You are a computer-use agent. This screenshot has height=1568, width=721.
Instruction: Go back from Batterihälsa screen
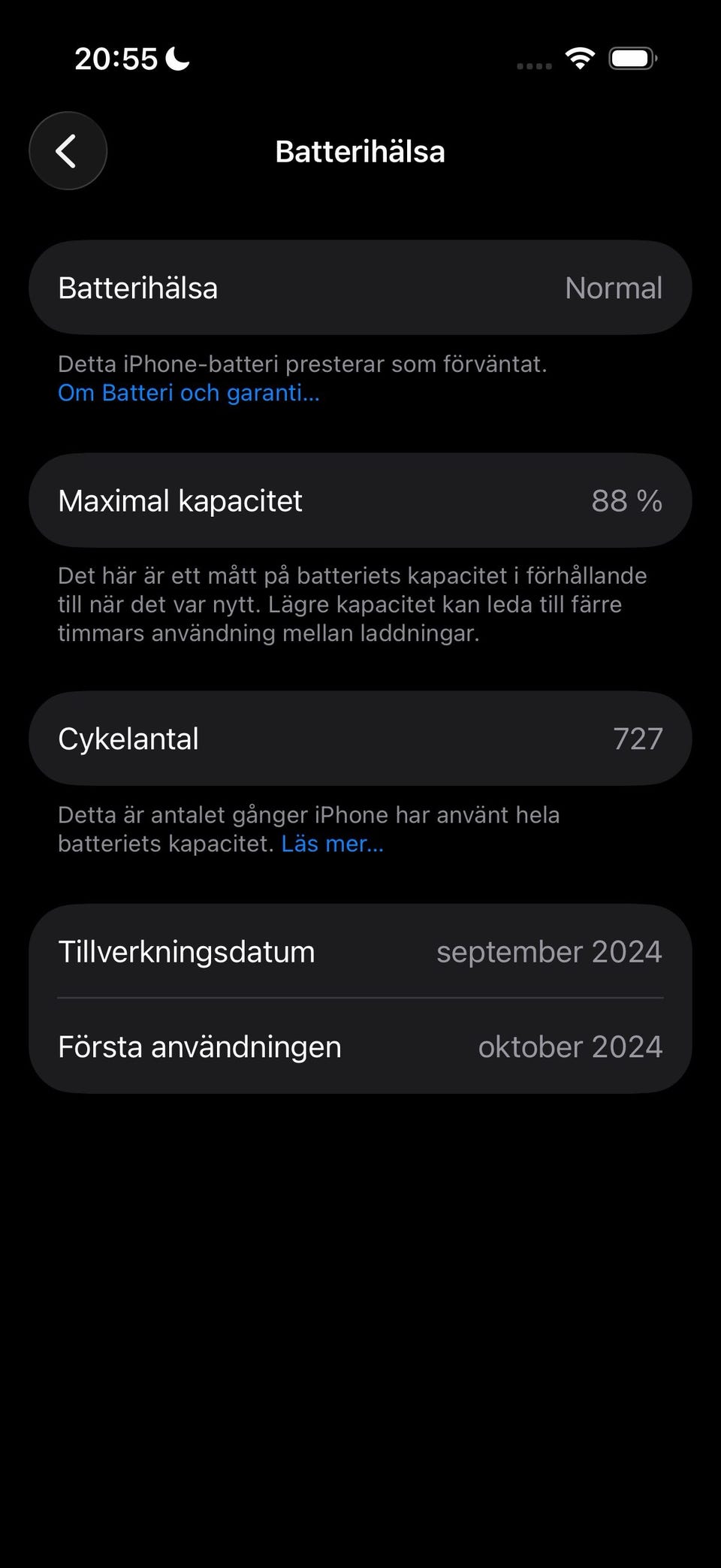click(x=68, y=151)
